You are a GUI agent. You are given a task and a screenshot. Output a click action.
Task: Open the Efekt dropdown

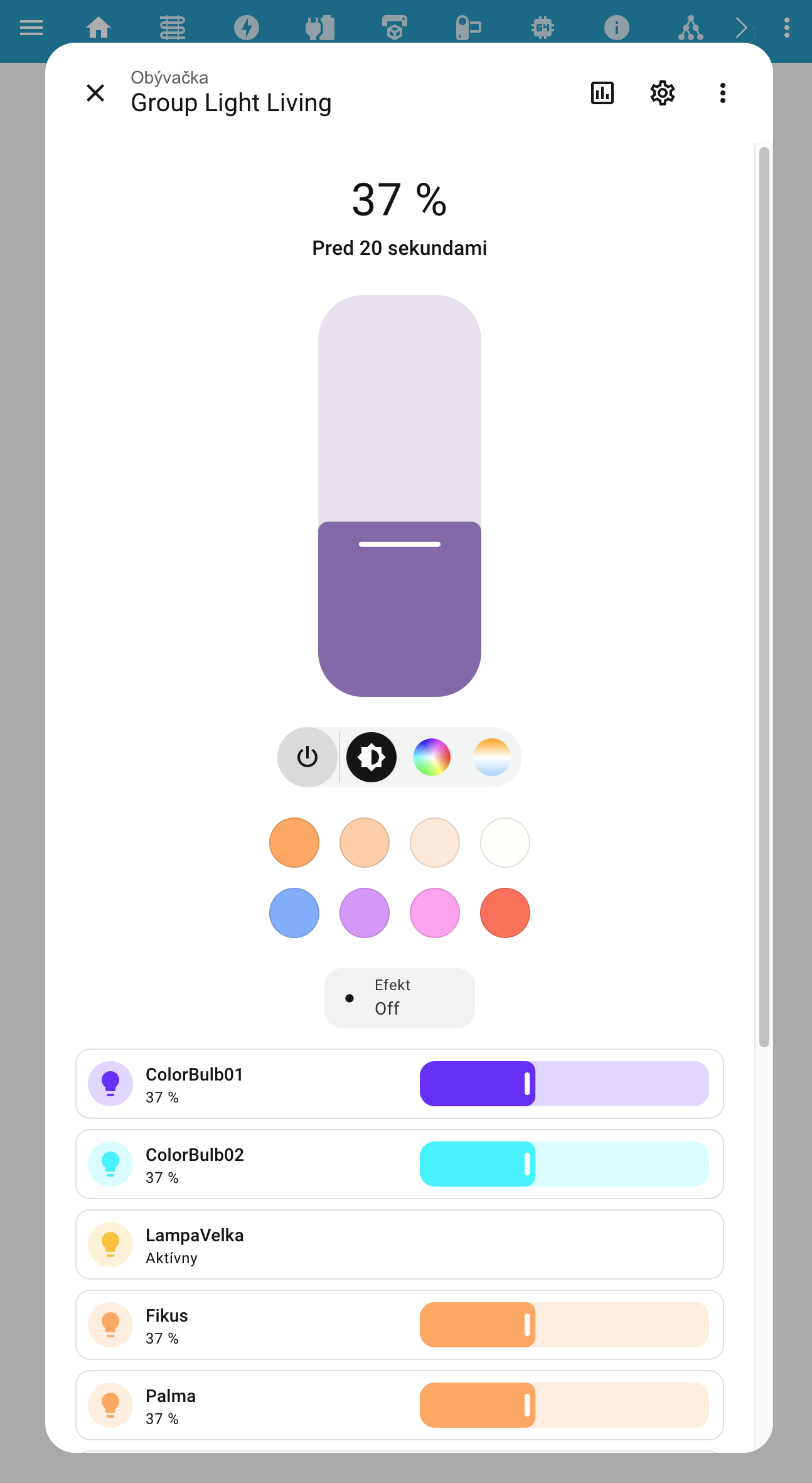coord(400,998)
